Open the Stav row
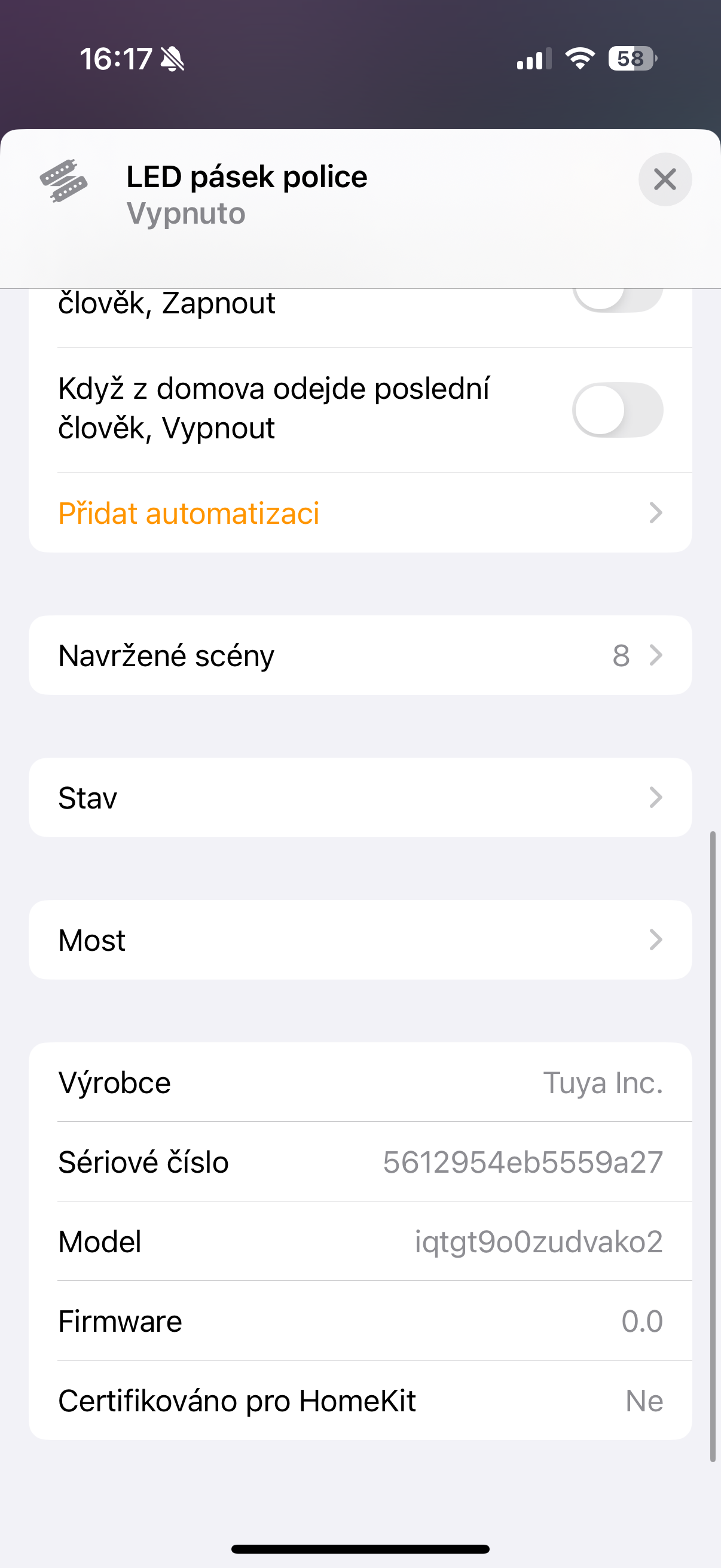721x1568 pixels. [x=359, y=797]
